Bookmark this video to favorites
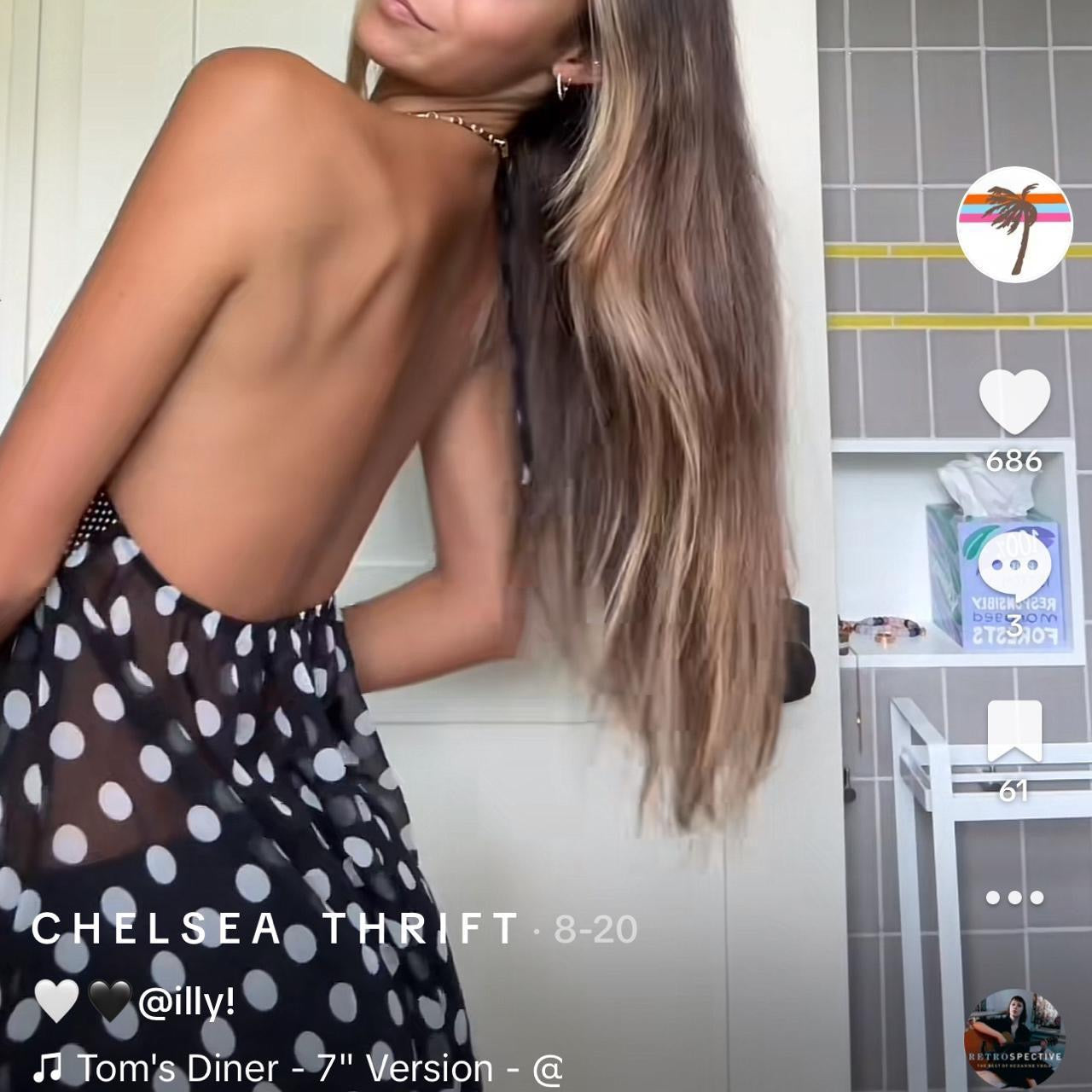The height and width of the screenshot is (1092, 1092). click(x=1014, y=731)
